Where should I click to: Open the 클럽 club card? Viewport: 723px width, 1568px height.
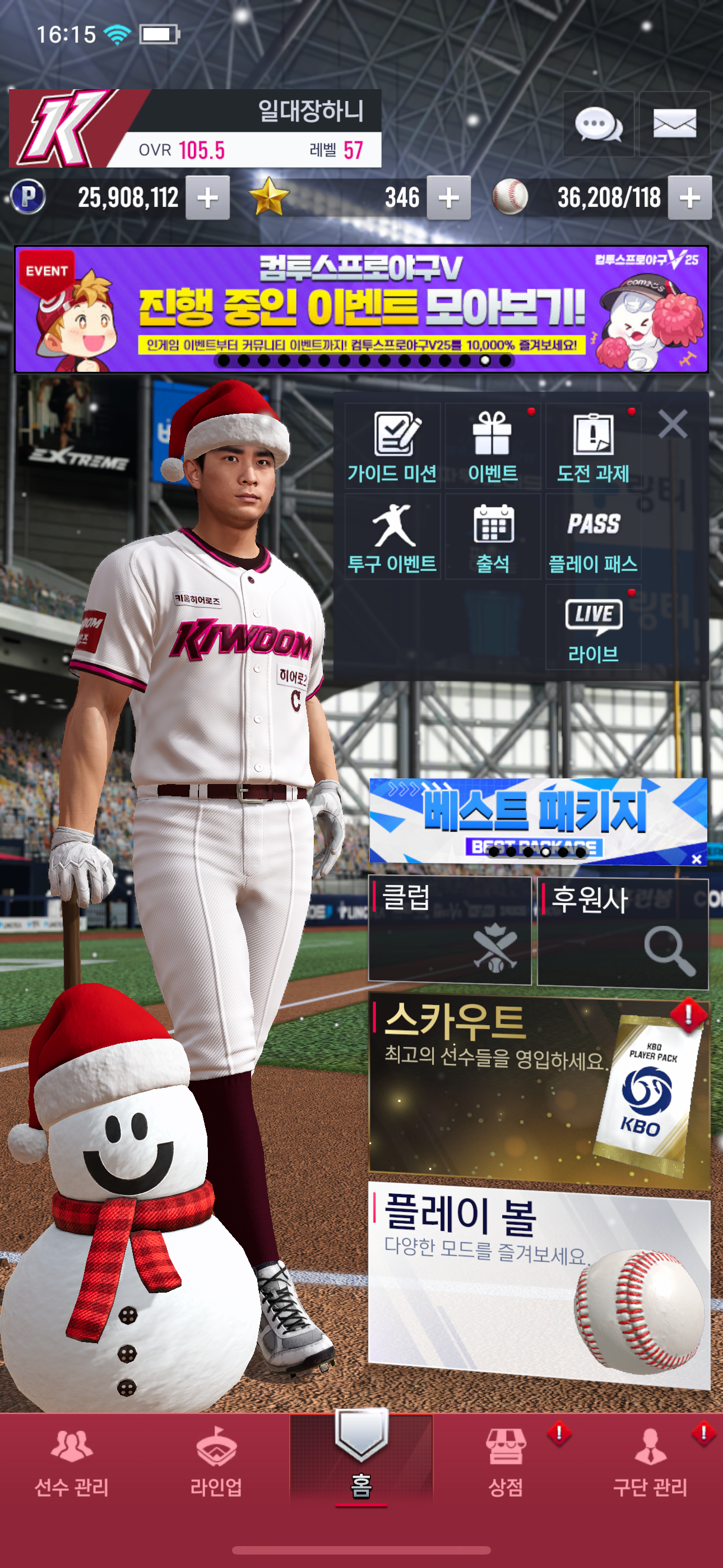[x=449, y=930]
